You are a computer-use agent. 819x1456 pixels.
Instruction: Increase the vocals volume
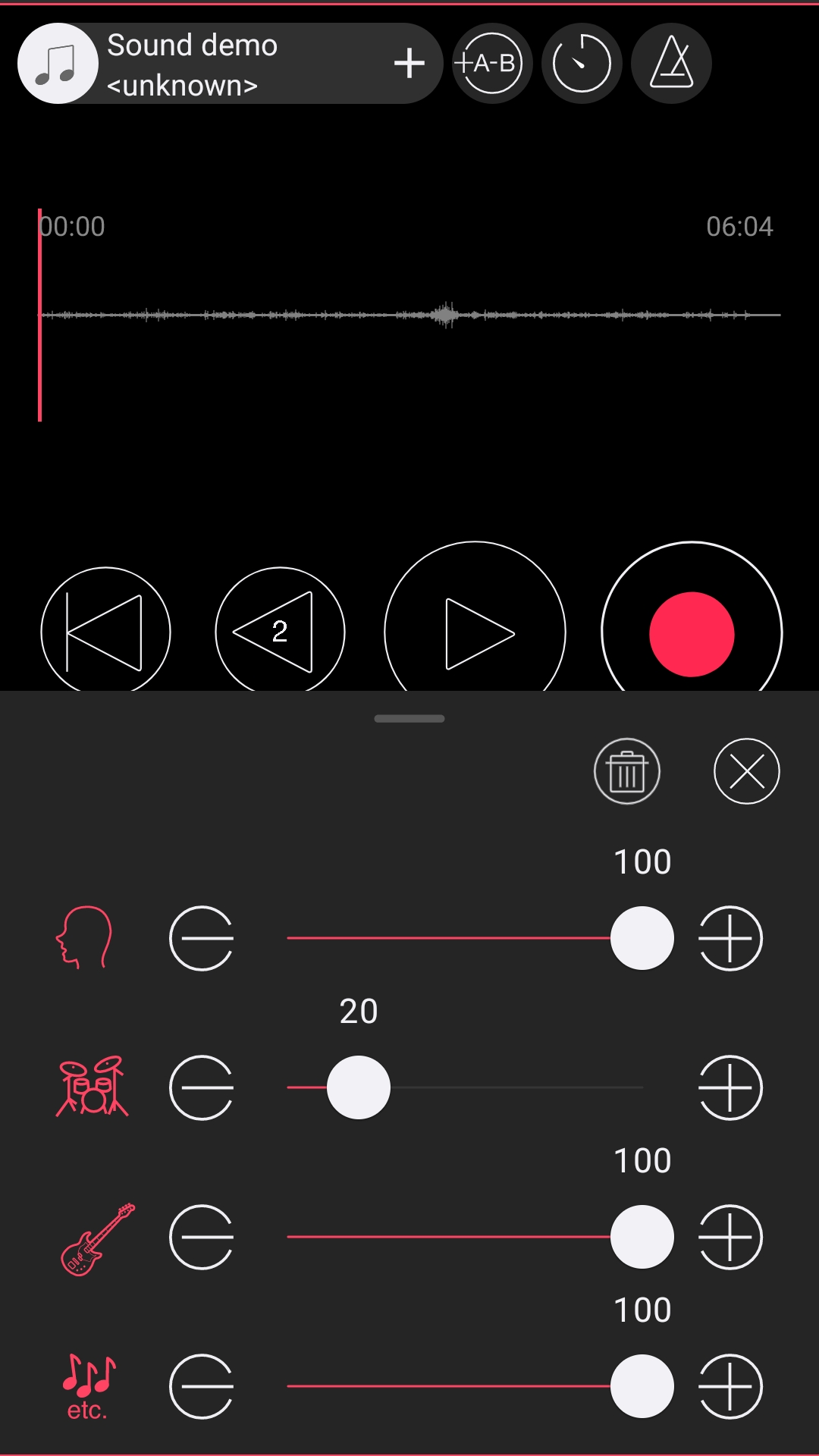point(730,938)
